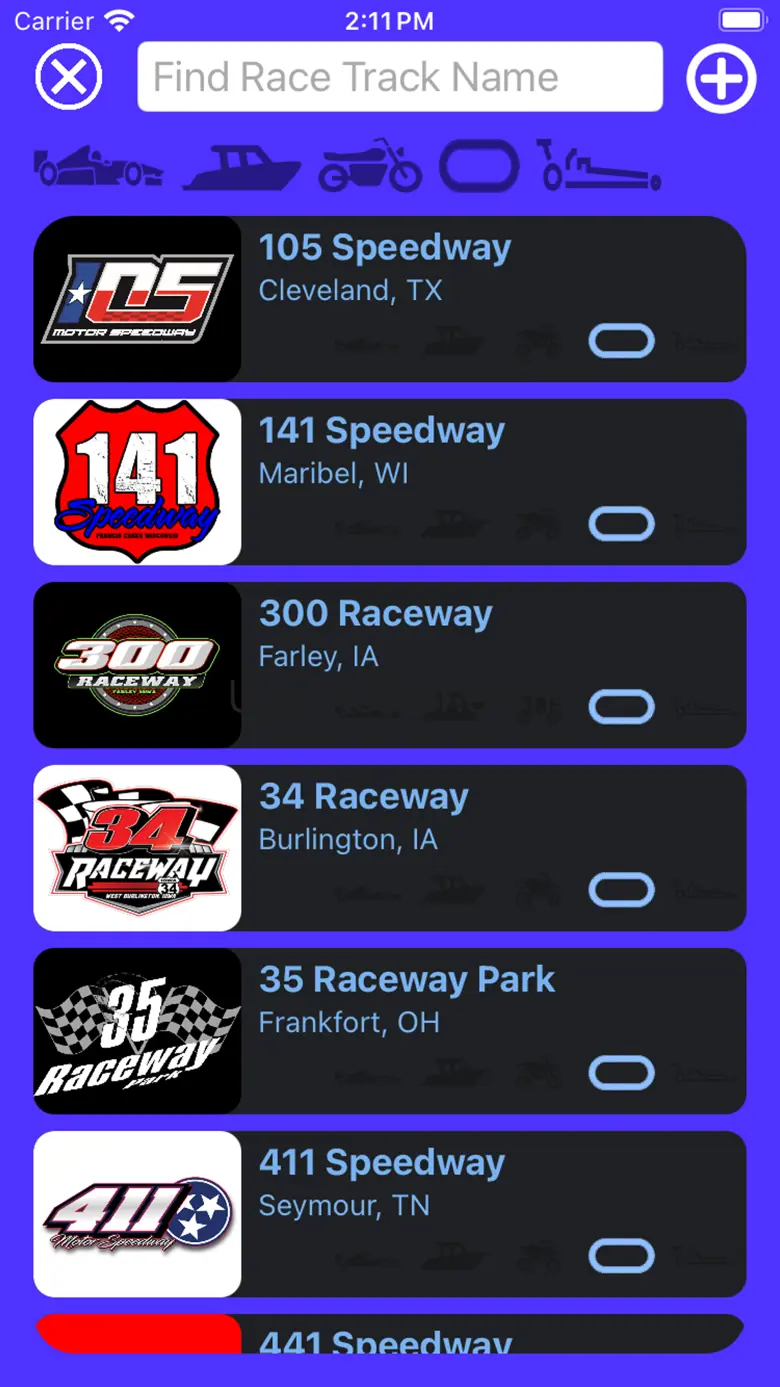This screenshot has width=780, height=1387.
Task: Open 411 Speedway in Seymour, TN
Action: pyautogui.click(x=390, y=1214)
